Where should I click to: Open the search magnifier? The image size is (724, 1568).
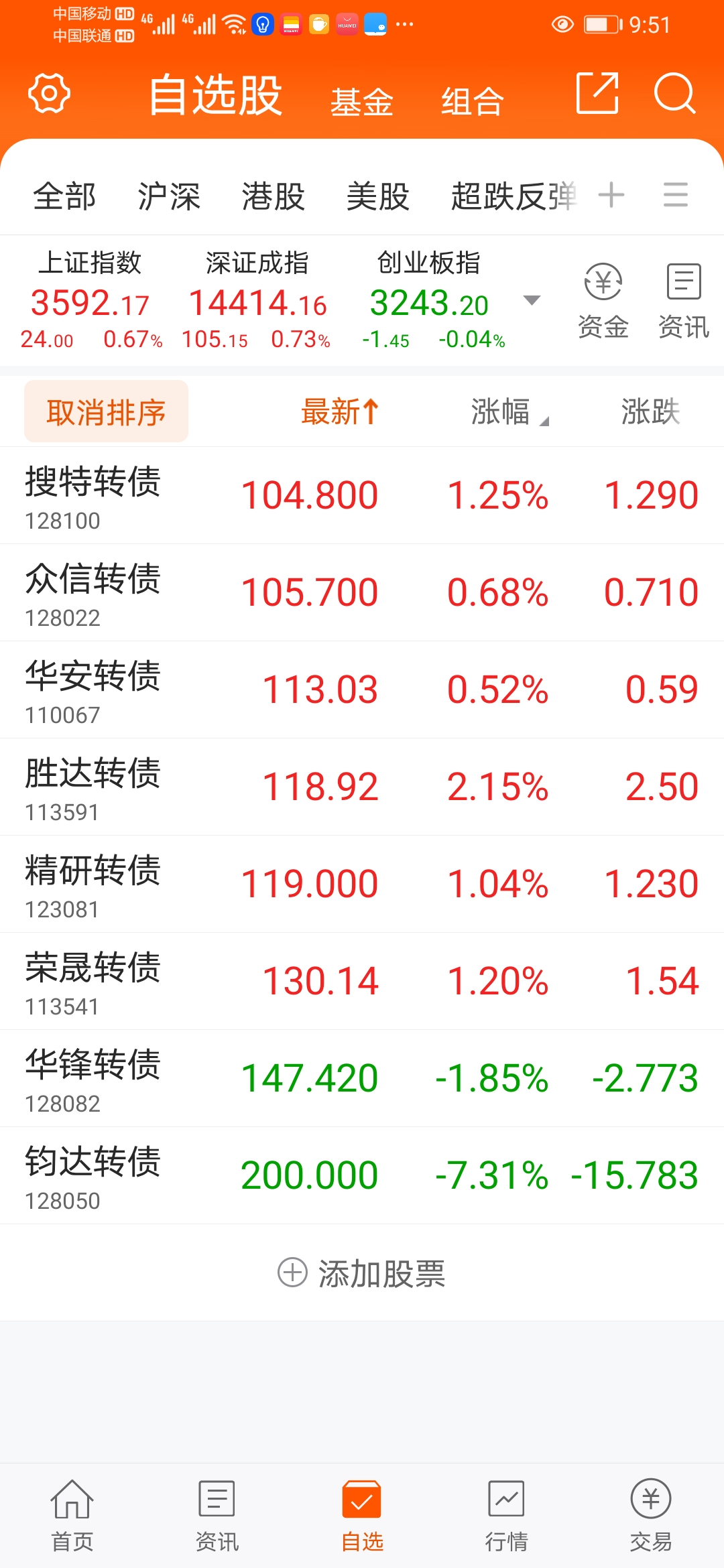674,93
